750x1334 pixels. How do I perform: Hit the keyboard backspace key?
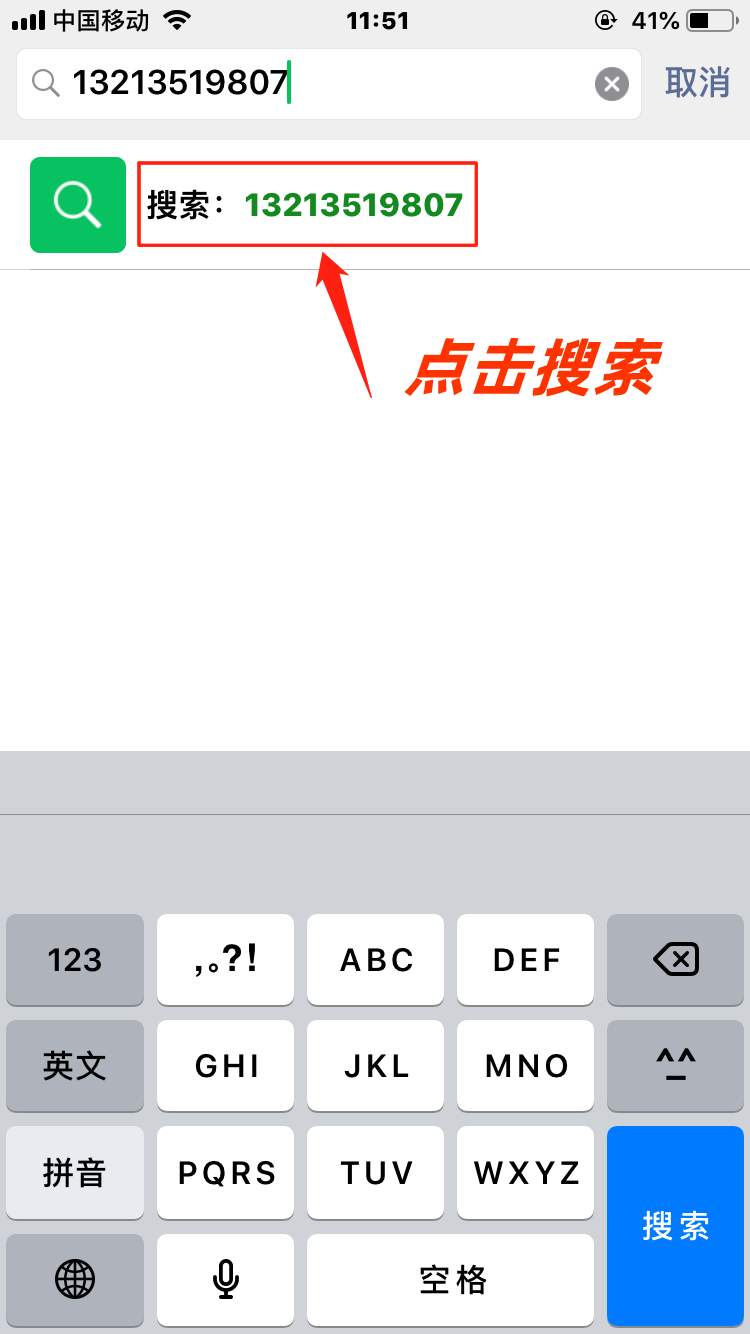(x=675, y=960)
